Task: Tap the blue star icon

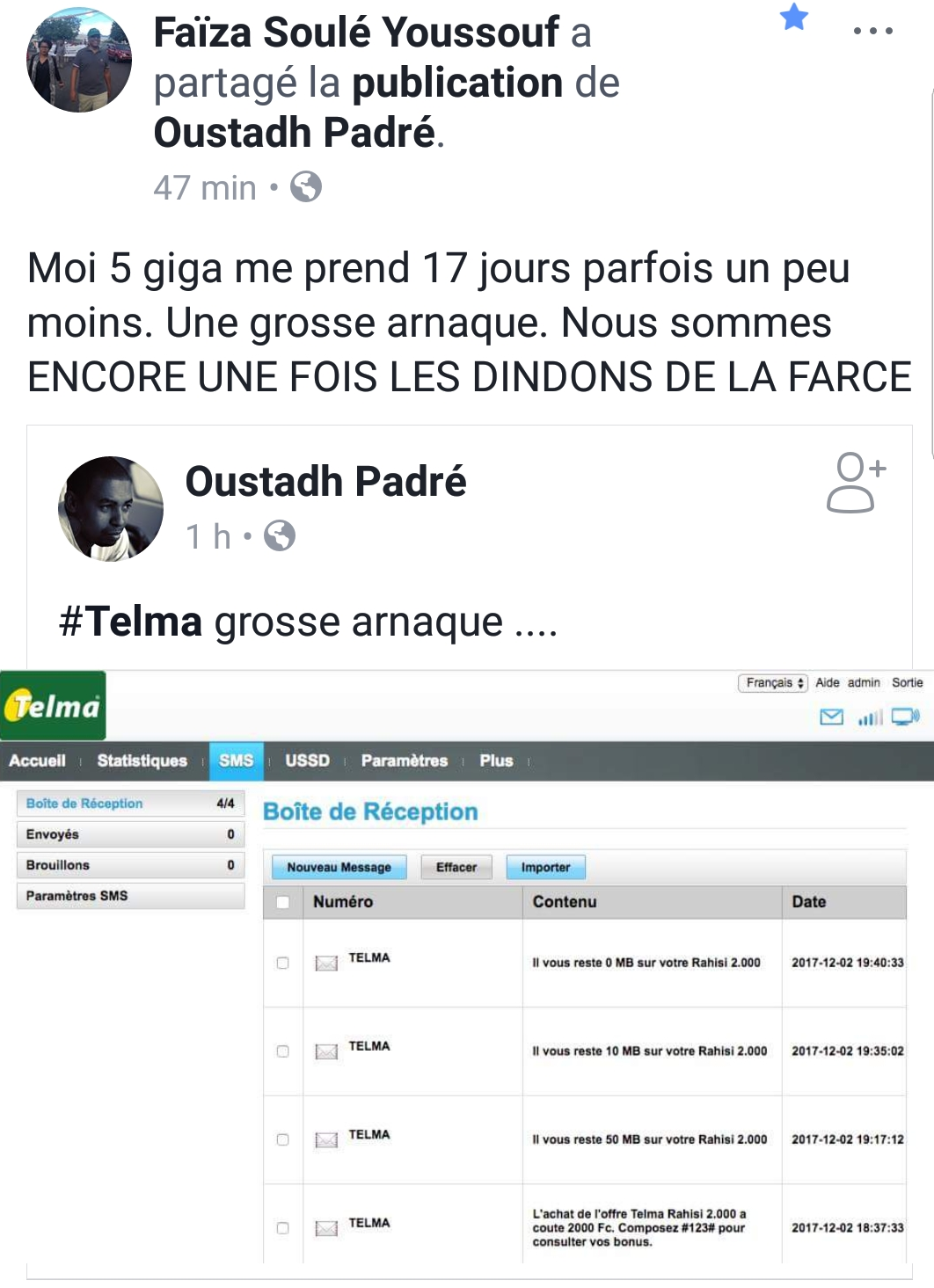Action: point(793,17)
